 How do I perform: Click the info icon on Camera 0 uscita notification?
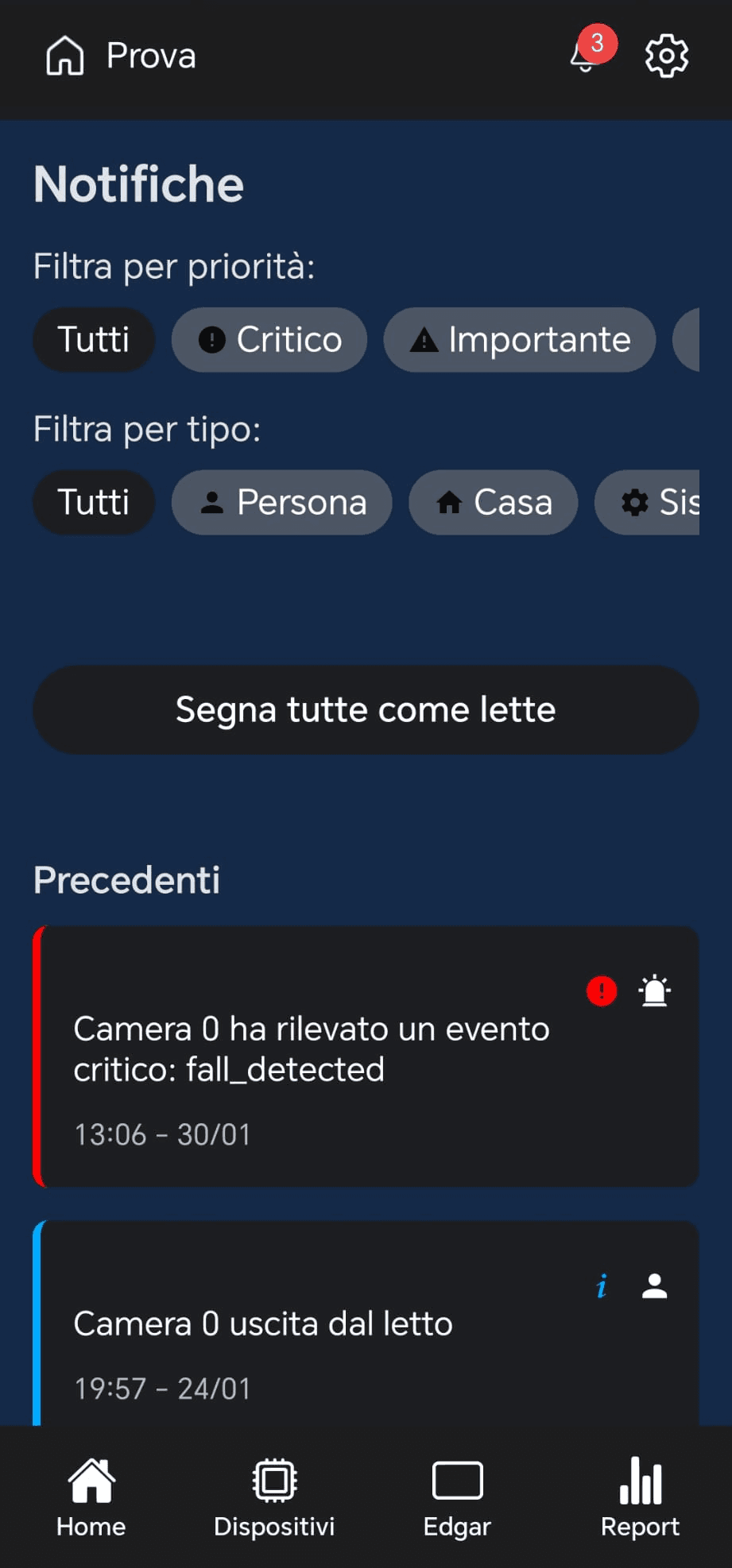pos(602,1285)
